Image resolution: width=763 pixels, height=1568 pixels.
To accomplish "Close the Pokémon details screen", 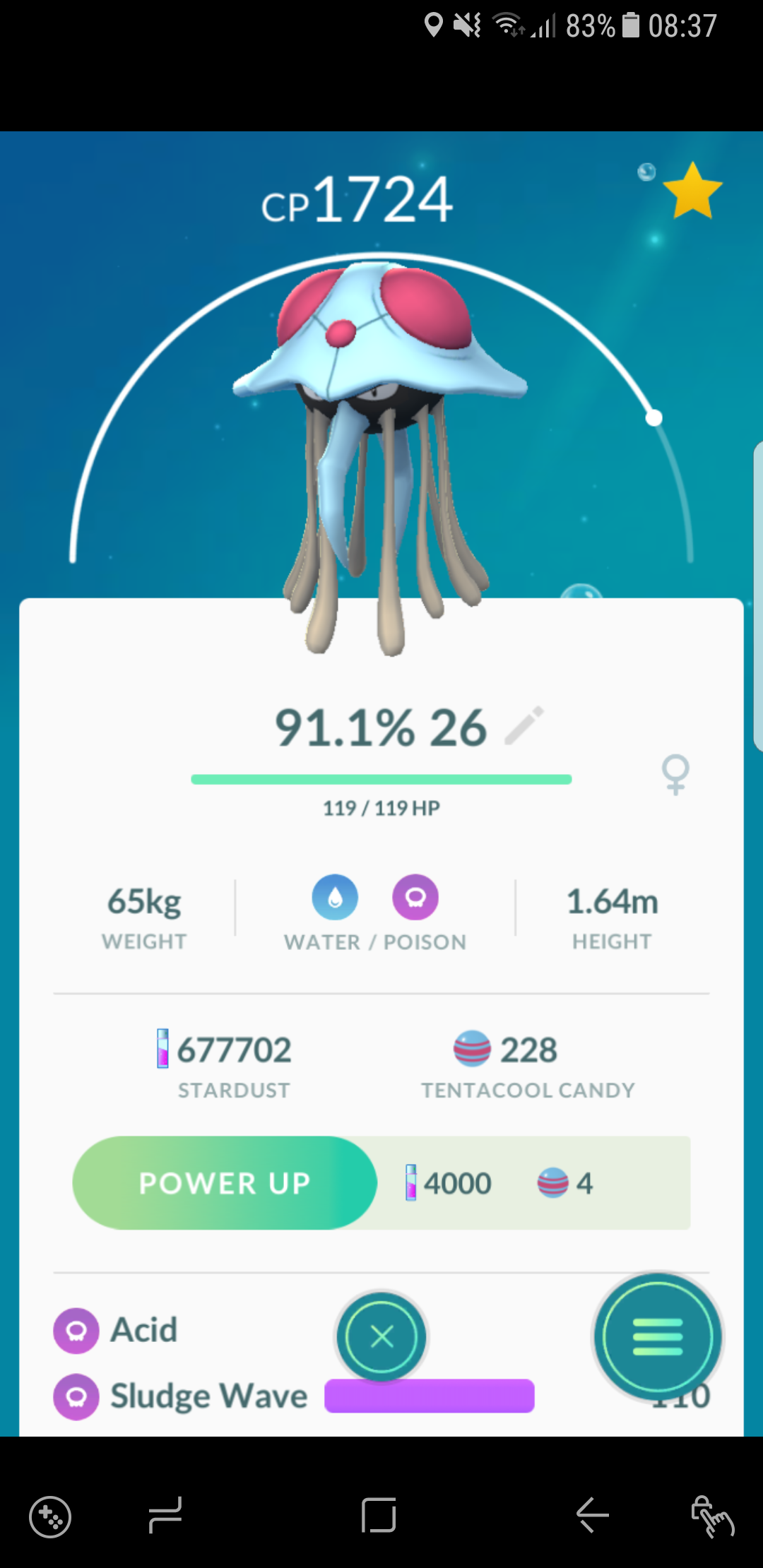I will 381,1336.
